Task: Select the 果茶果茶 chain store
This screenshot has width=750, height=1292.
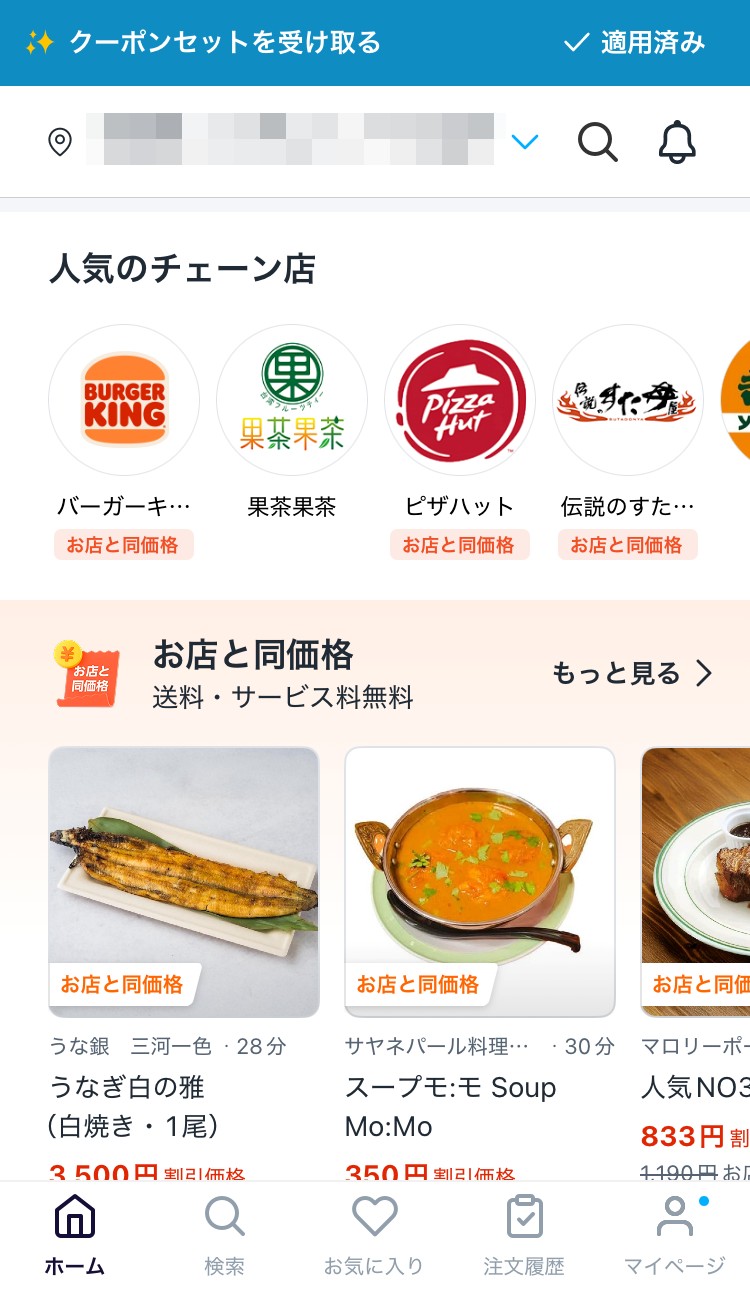Action: click(292, 400)
